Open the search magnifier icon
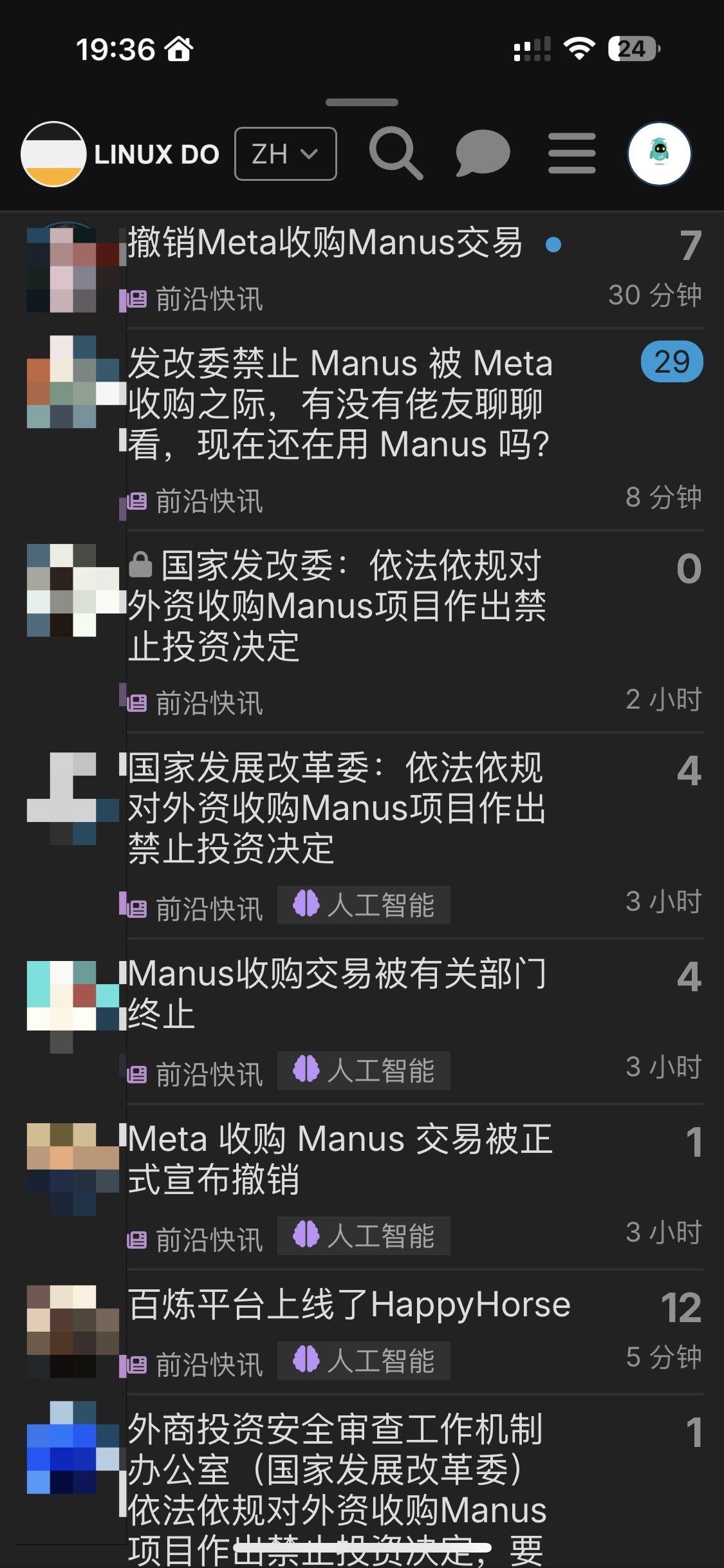724x1568 pixels. (x=396, y=153)
